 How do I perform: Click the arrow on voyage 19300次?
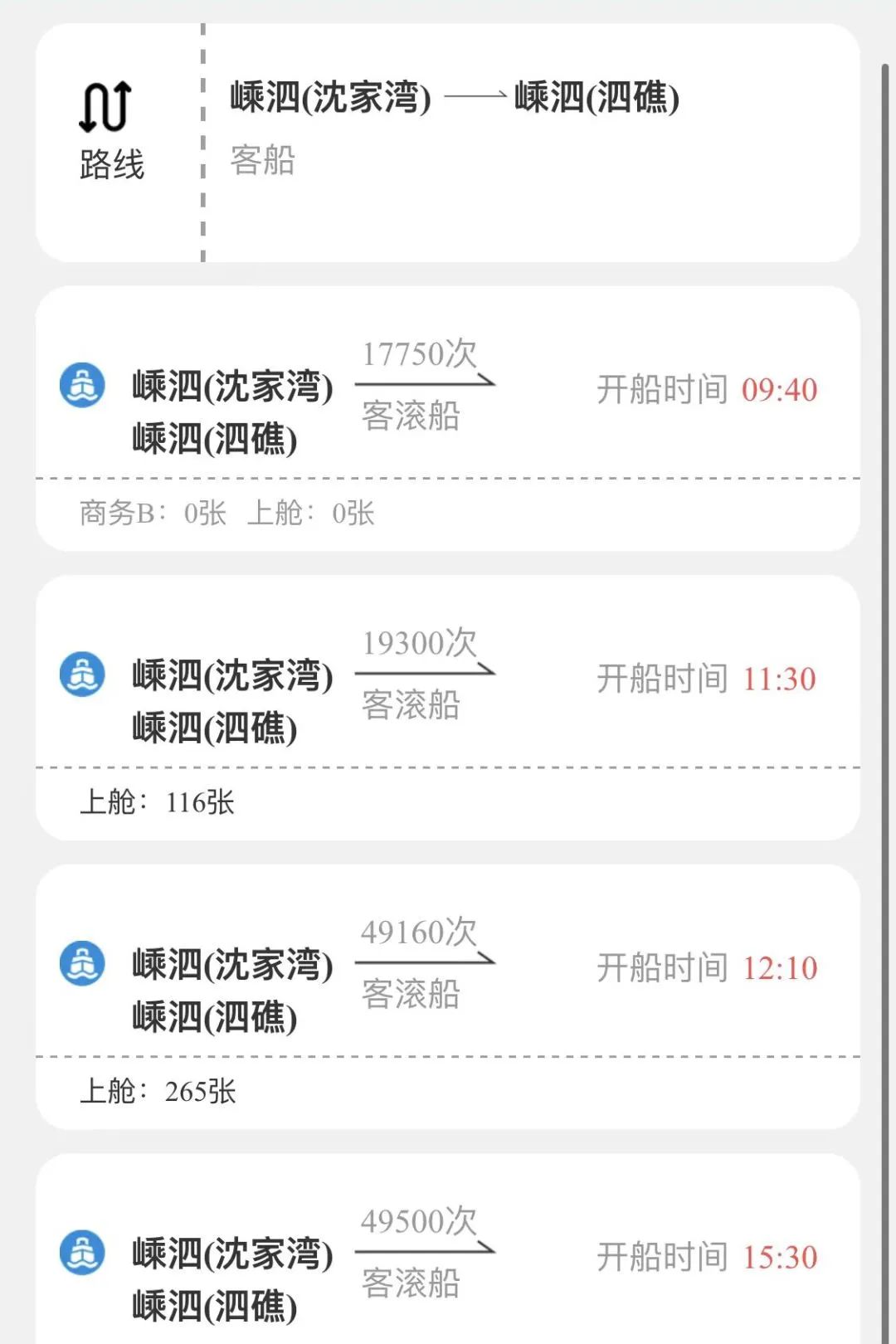pos(425,674)
